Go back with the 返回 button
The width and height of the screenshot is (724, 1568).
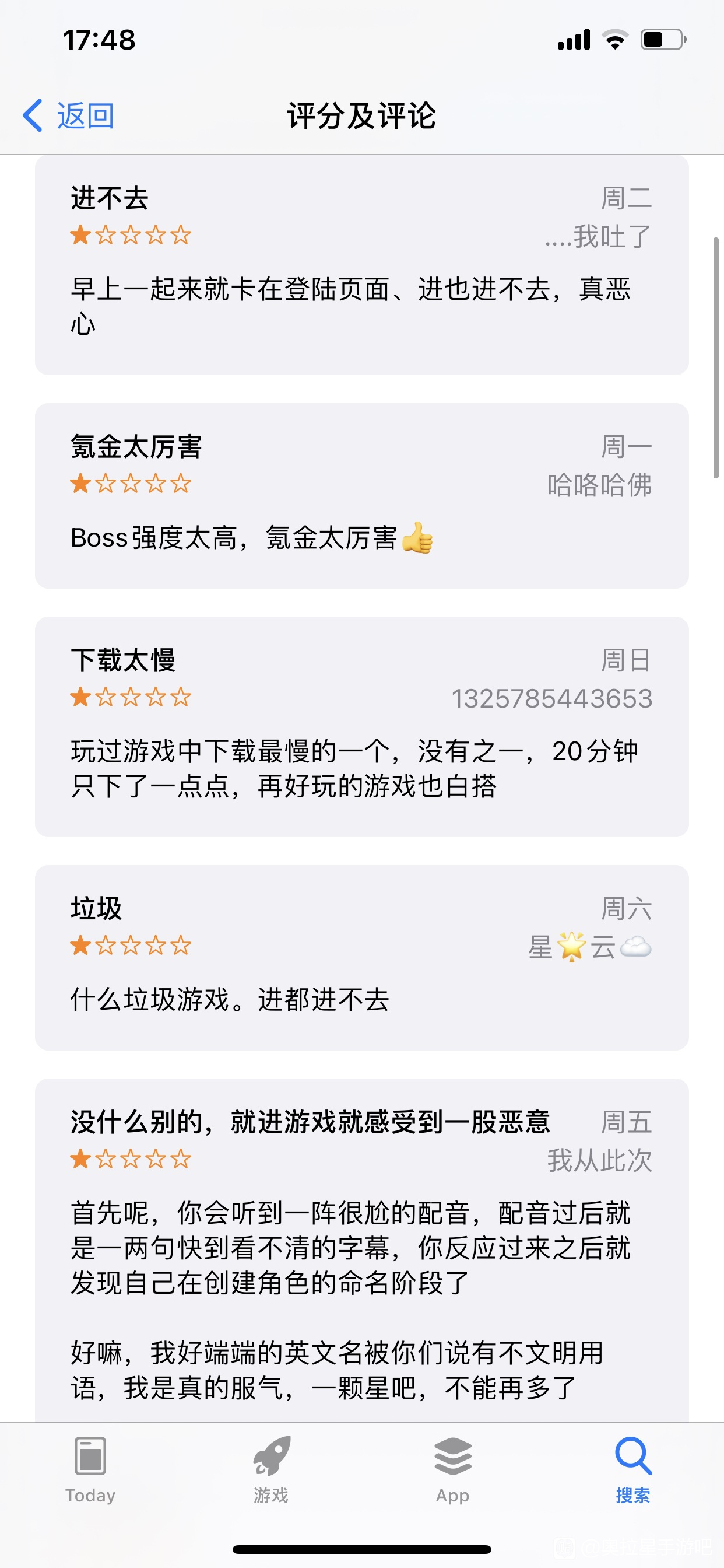(x=68, y=116)
